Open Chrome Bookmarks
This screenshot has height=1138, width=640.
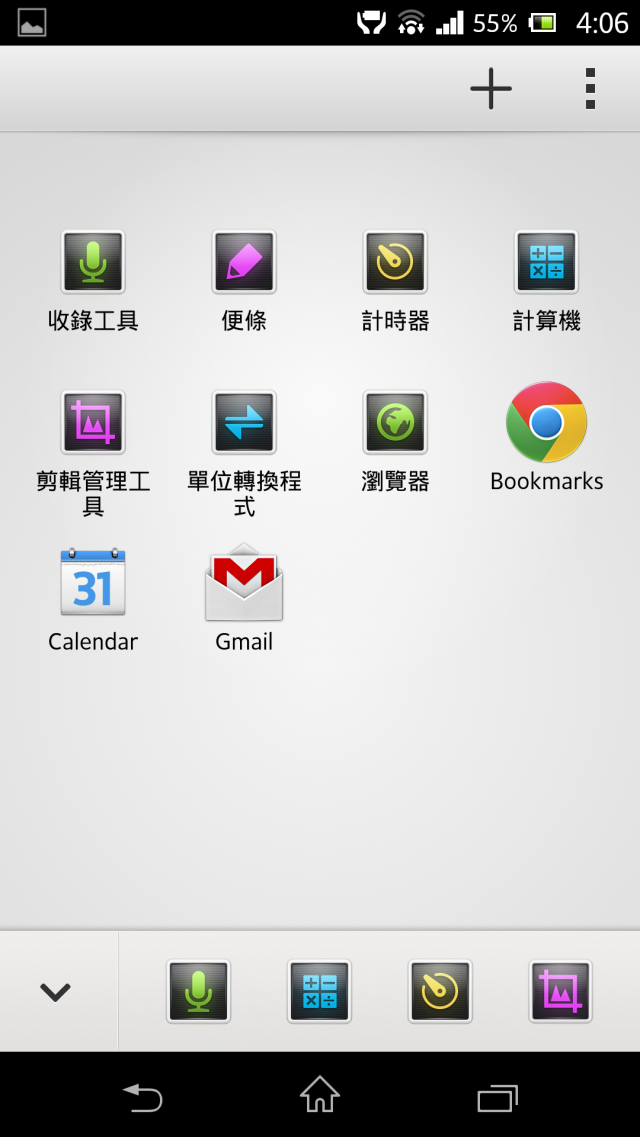[x=546, y=422]
